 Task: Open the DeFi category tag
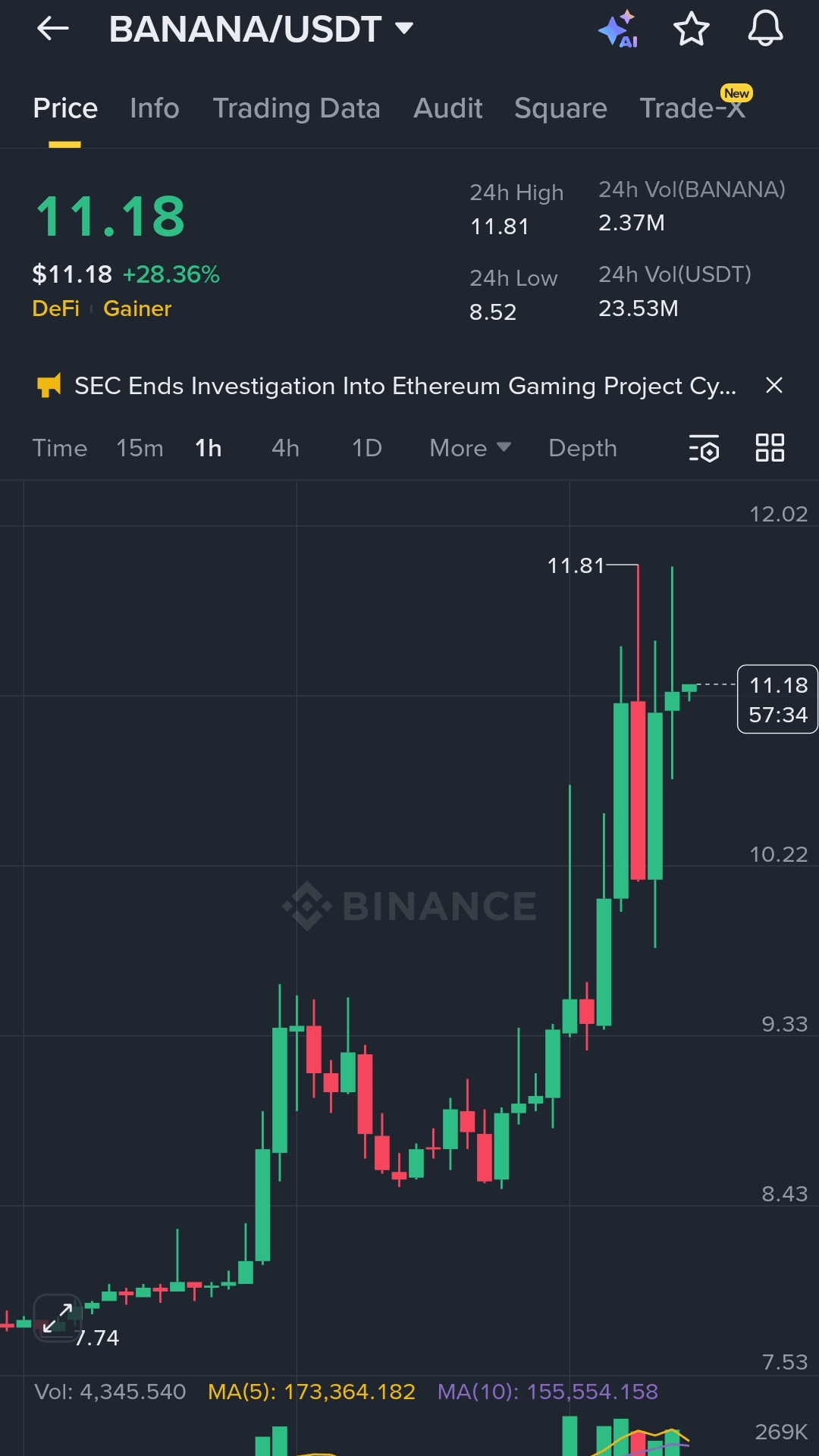55,308
